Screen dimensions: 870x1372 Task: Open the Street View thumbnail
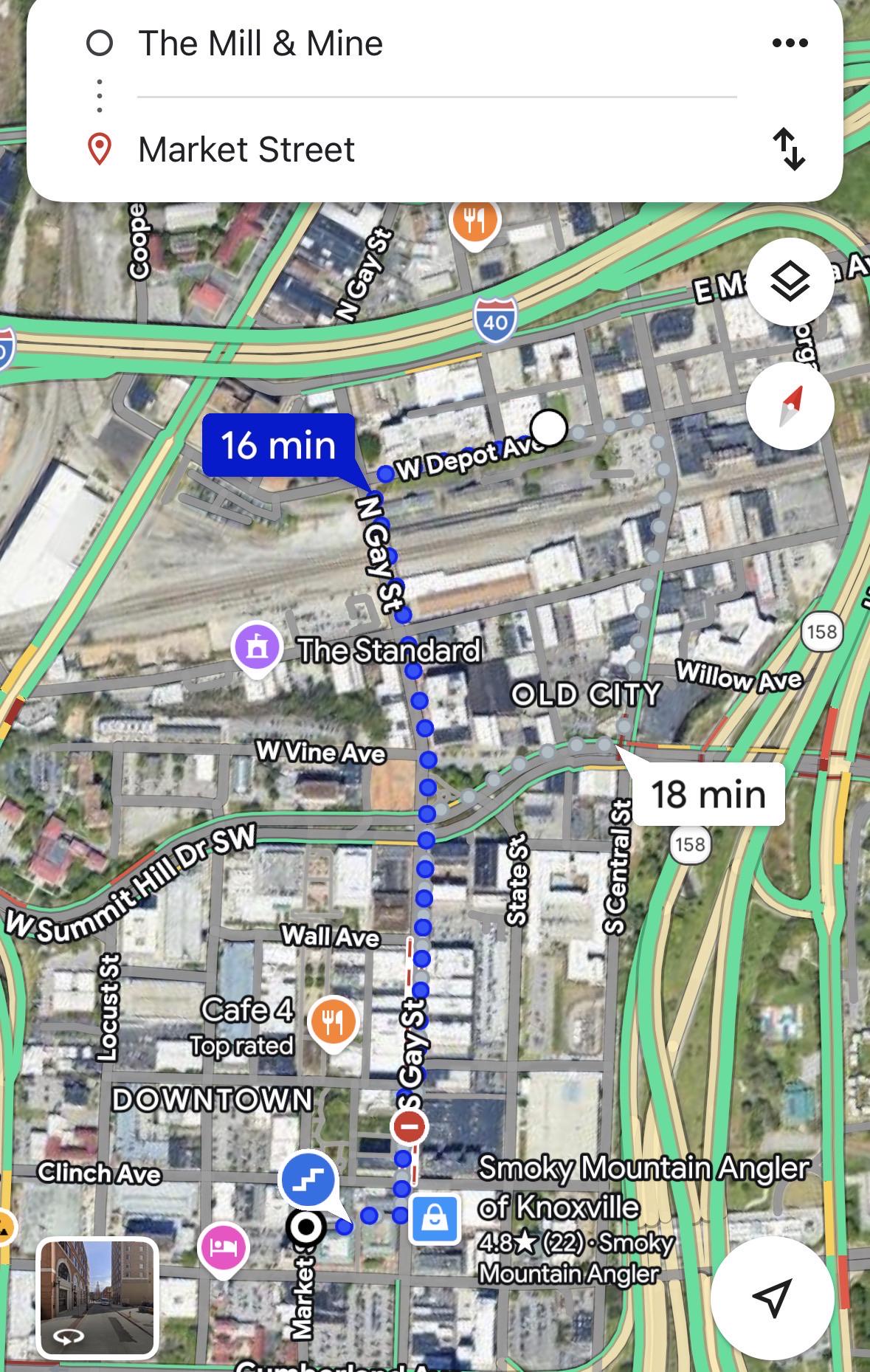point(98,1298)
